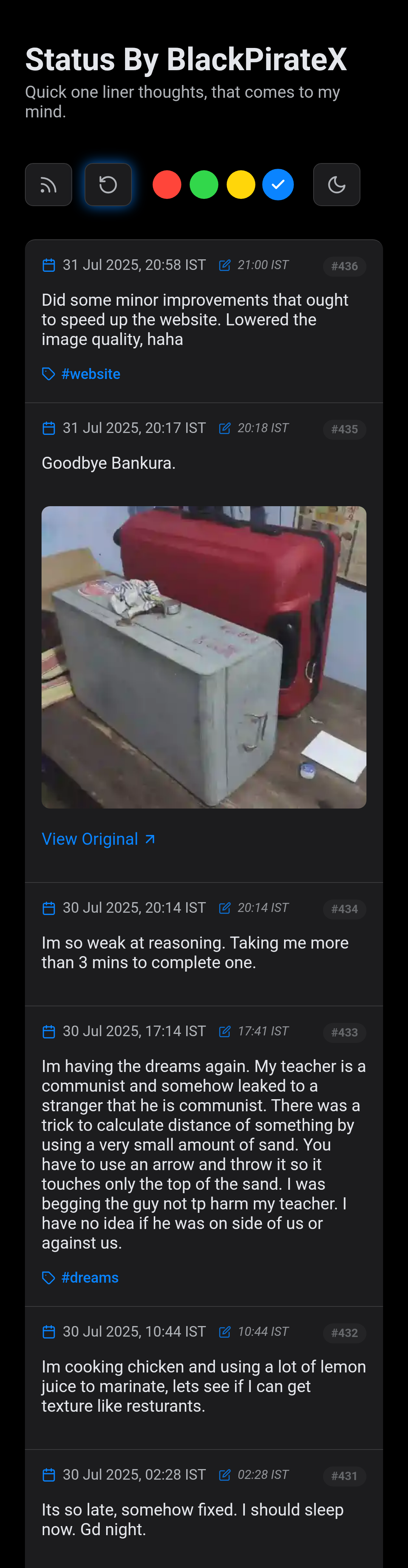Open the suitcase photo in Goodbye Bankura post

click(204, 657)
